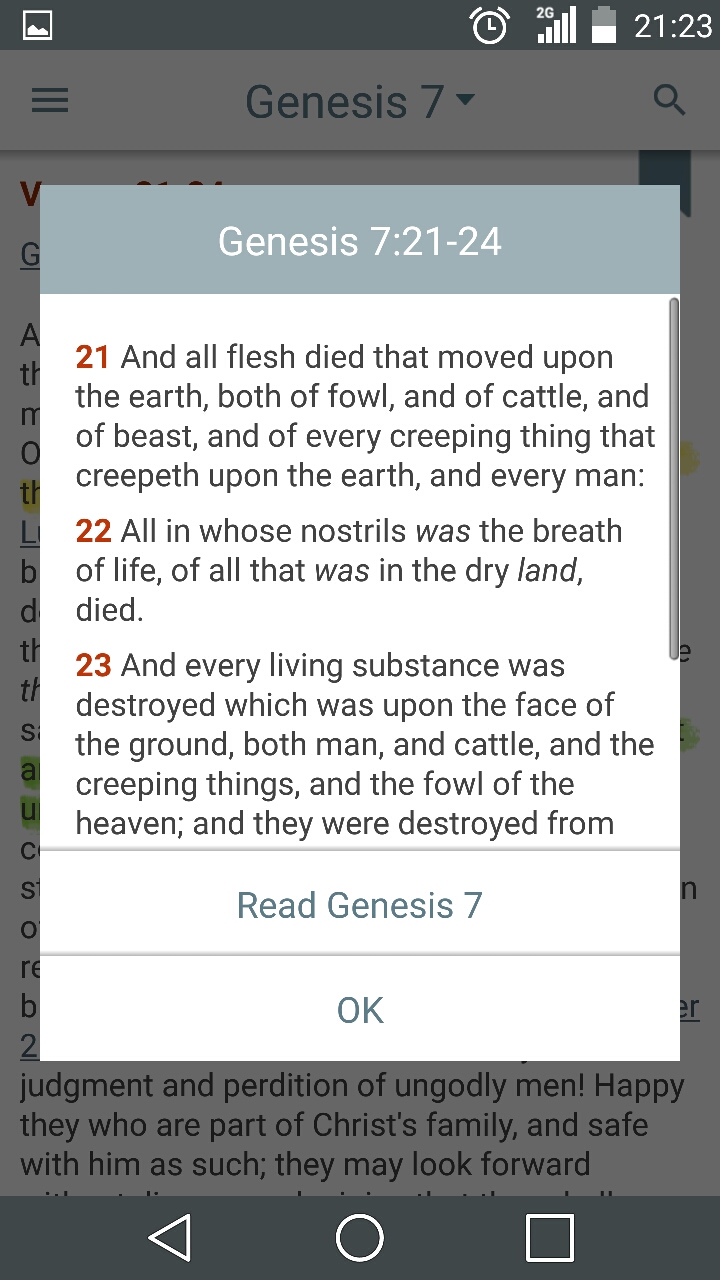Tap the 2G signal strength indicator

coord(554,26)
